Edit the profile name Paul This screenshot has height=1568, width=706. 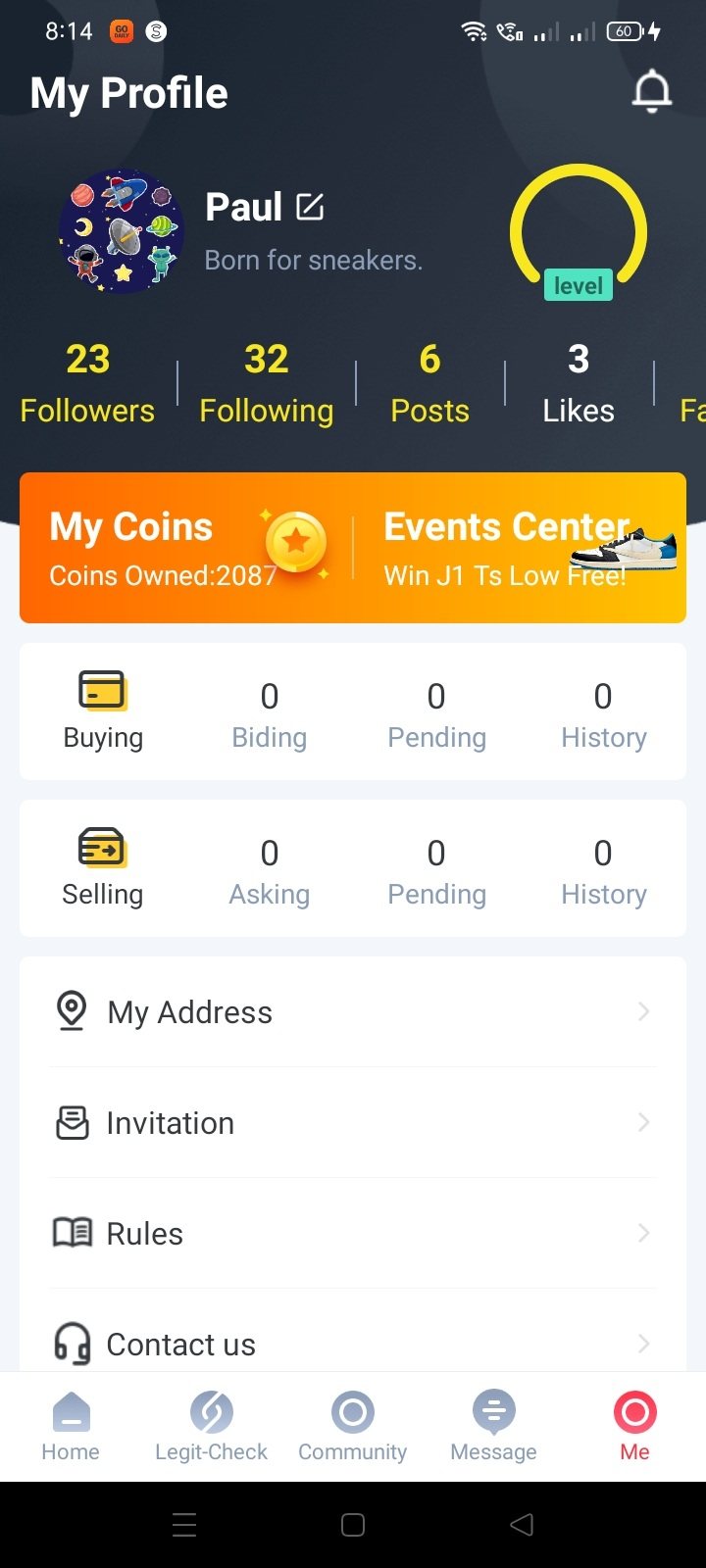click(310, 207)
